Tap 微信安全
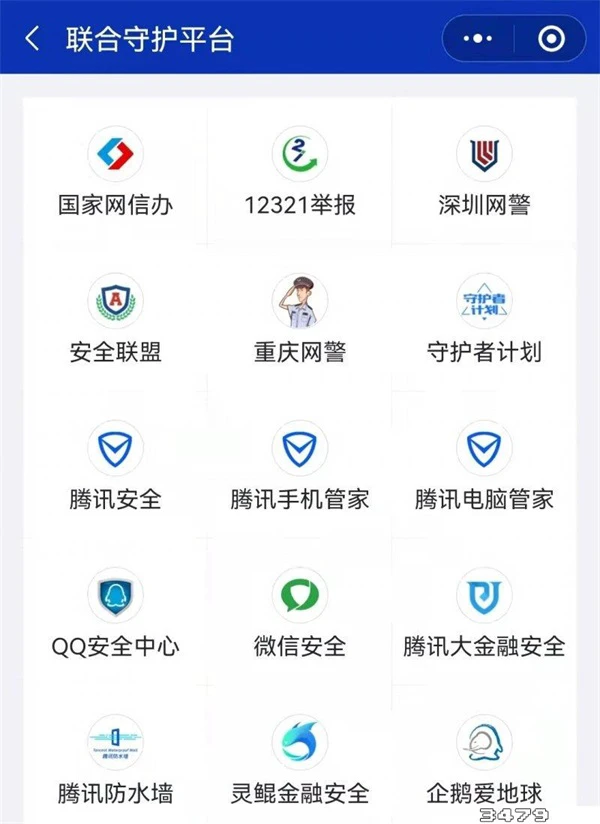Image resolution: width=600 pixels, height=824 pixels. 300,614
